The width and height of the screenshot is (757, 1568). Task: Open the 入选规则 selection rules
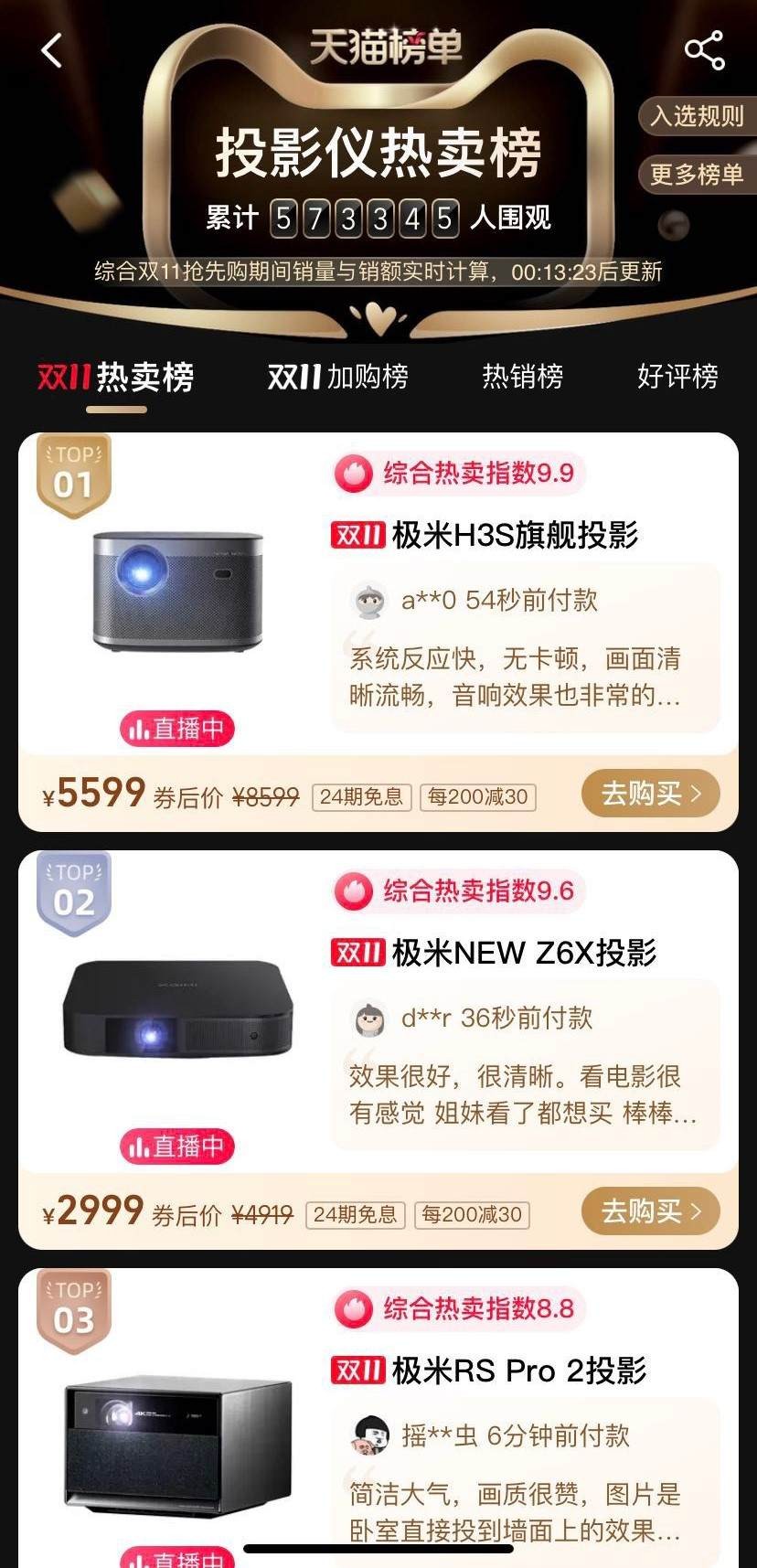pyautogui.click(x=697, y=116)
